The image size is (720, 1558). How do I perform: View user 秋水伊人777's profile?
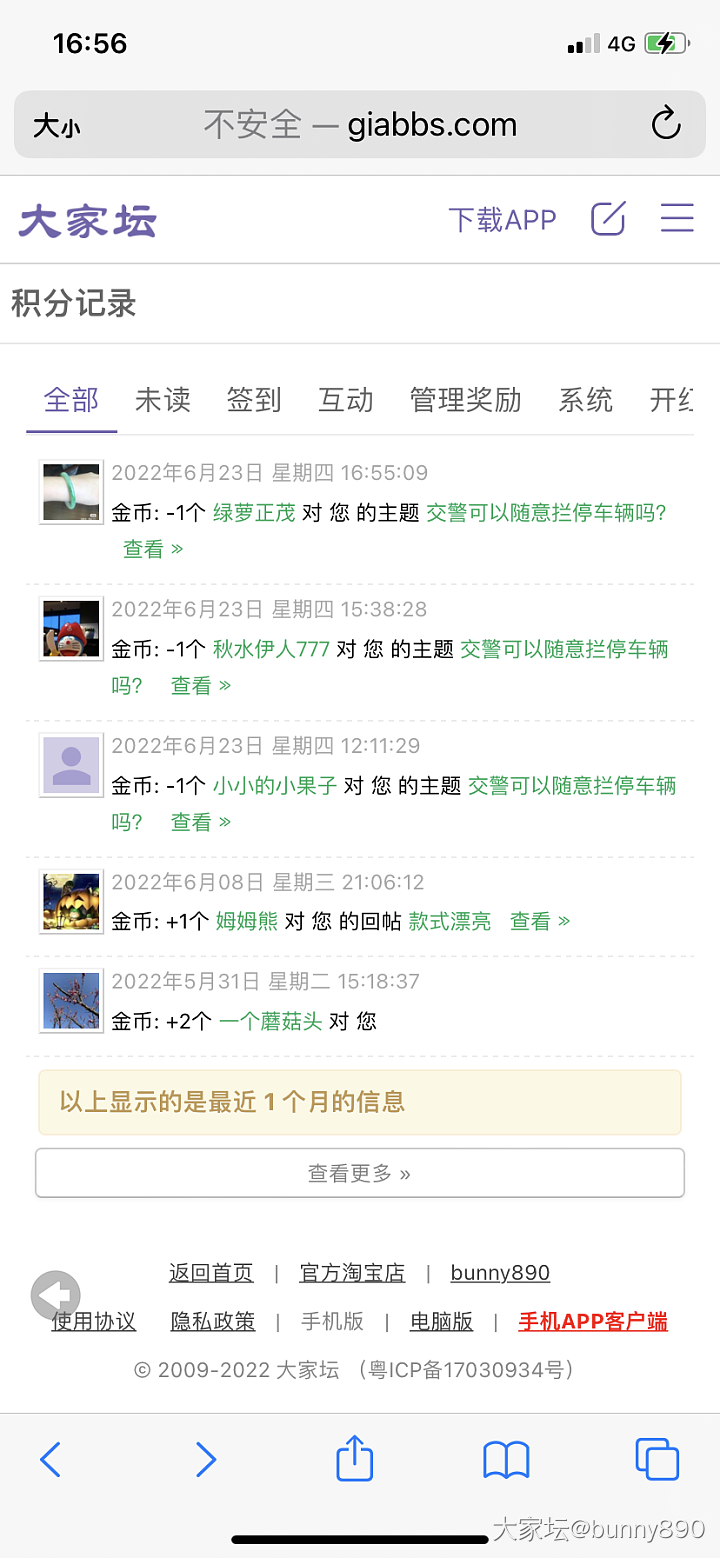tap(271, 649)
